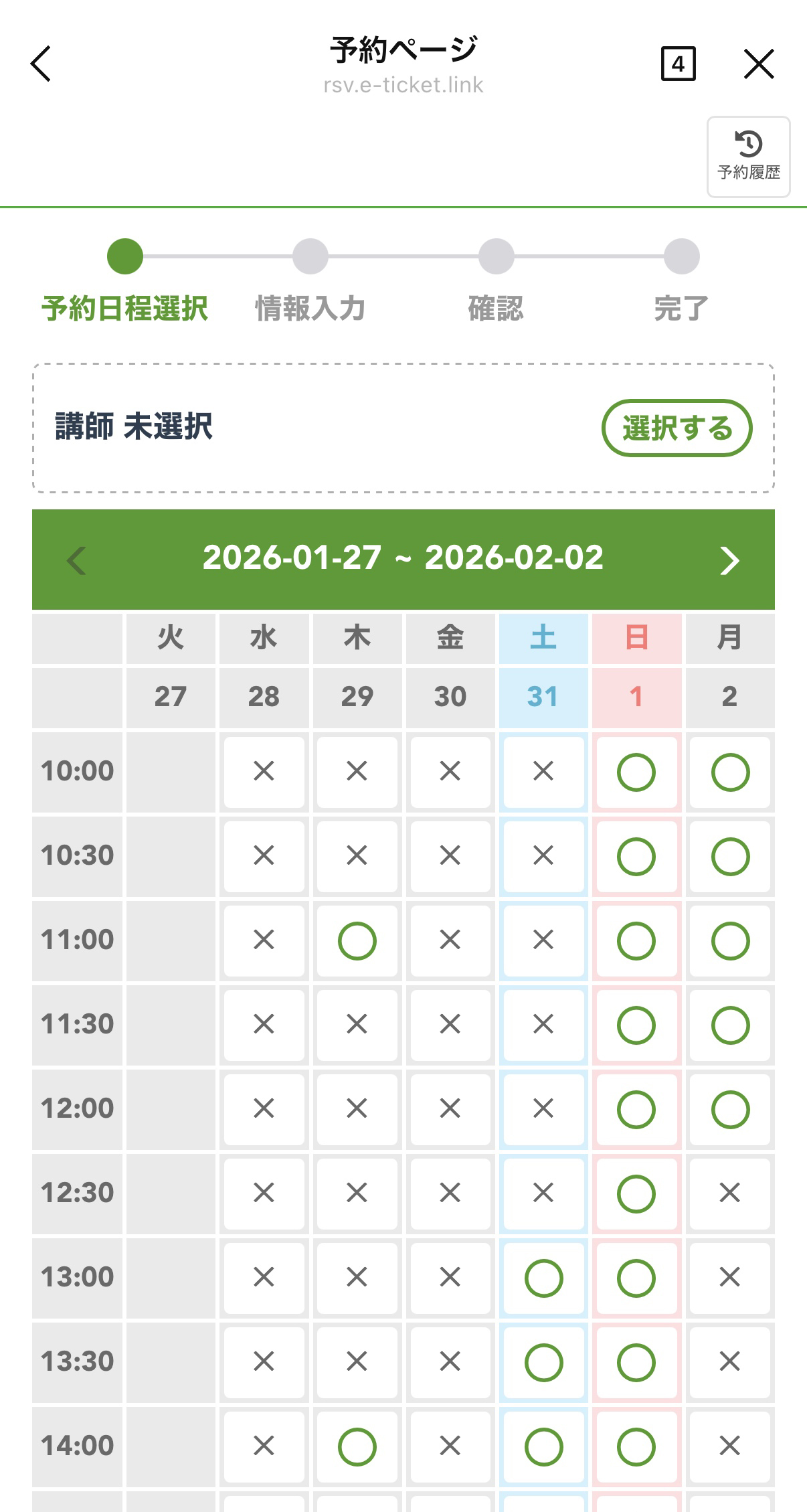The width and height of the screenshot is (807, 1512).
Task: Tap 選択する to choose an instructor
Action: click(677, 428)
